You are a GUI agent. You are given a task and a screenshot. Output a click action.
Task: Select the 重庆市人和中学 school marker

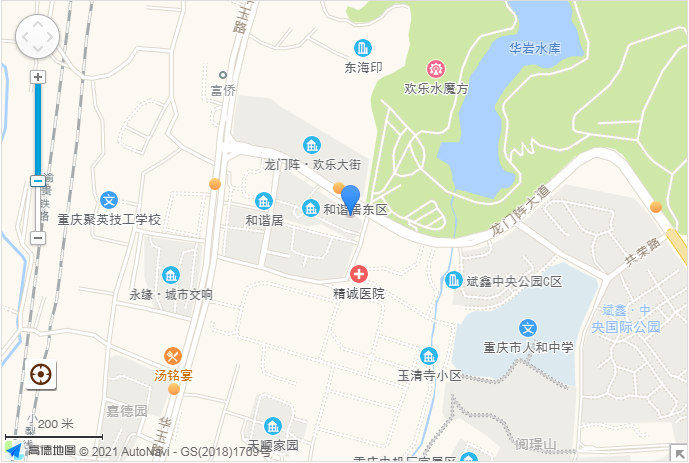[x=529, y=327]
